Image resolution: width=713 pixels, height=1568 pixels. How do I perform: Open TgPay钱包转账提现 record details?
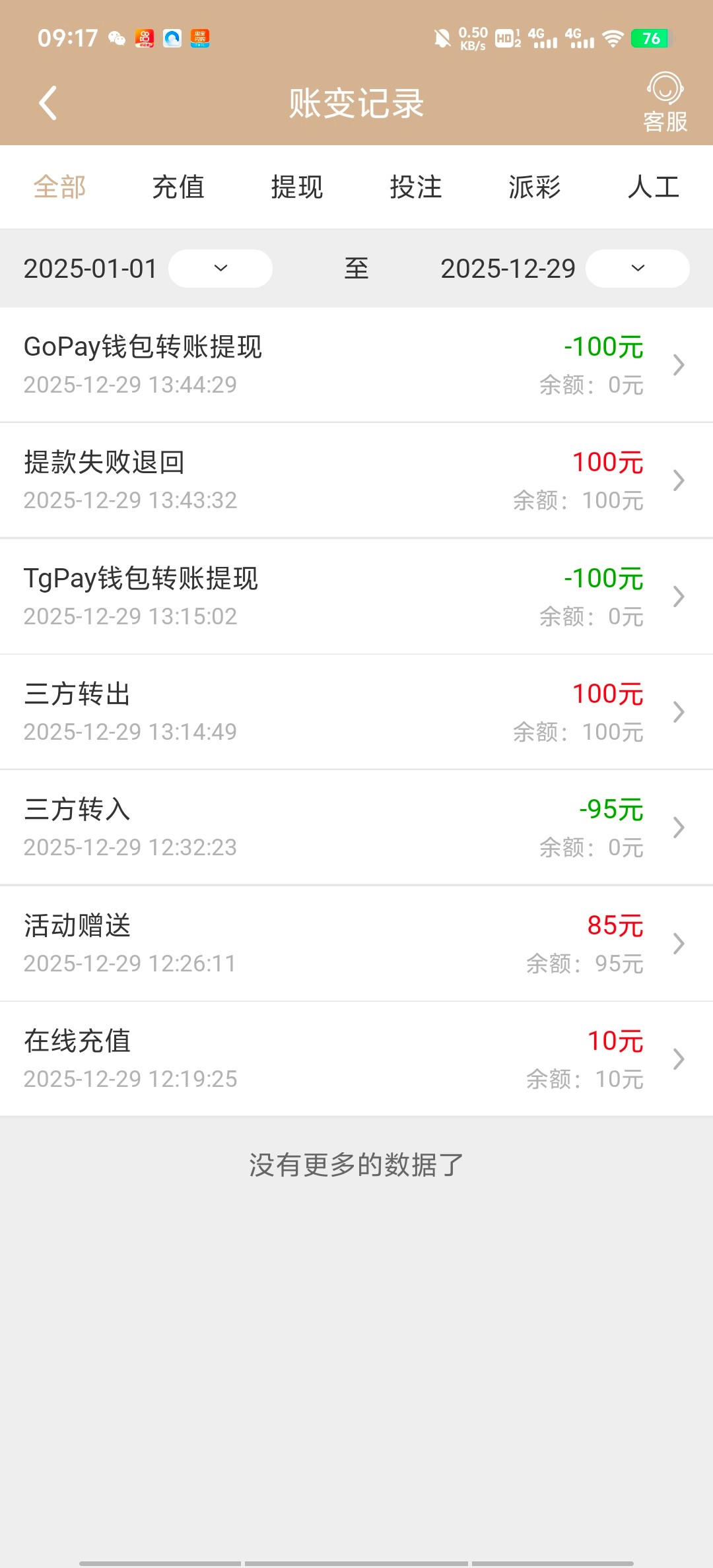pos(356,597)
